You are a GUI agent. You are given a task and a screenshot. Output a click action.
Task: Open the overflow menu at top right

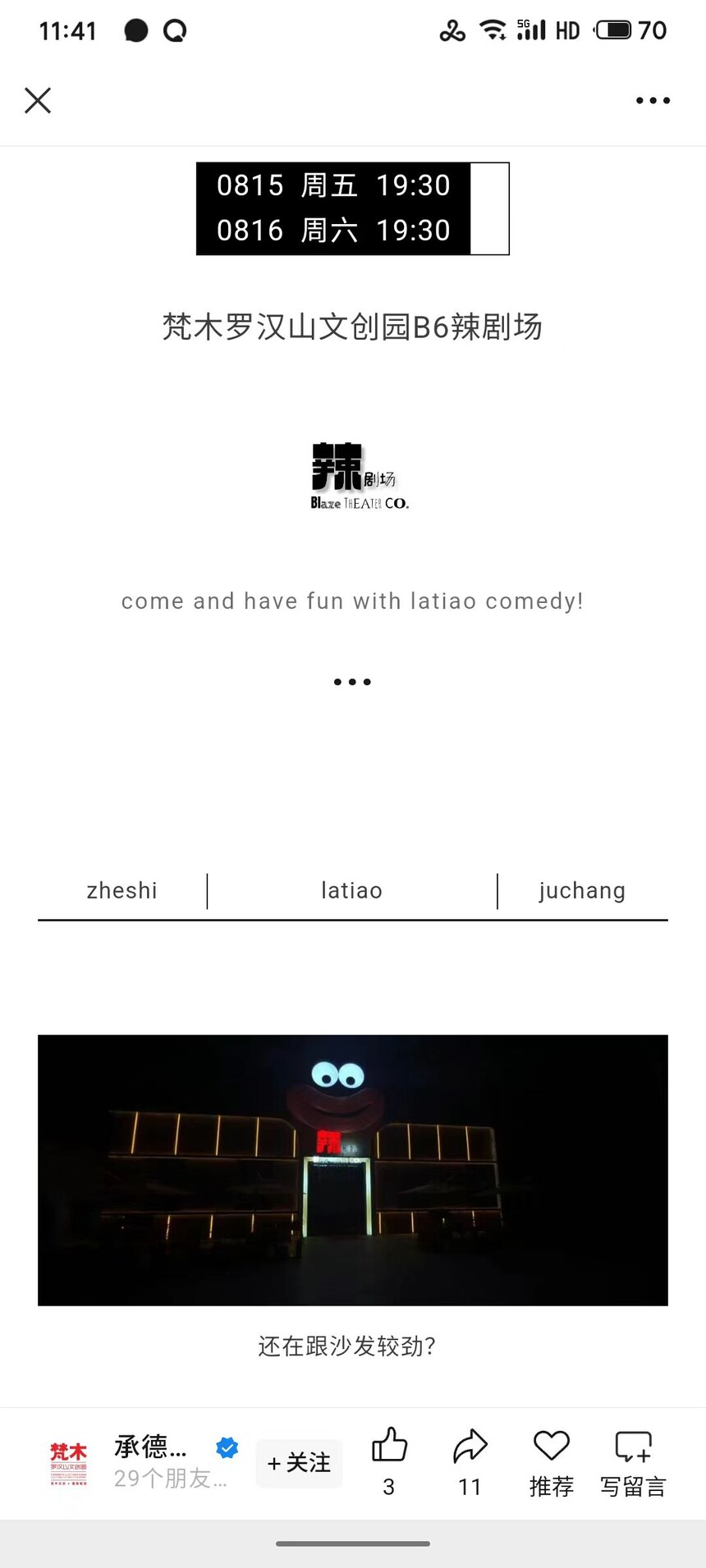pos(653,101)
